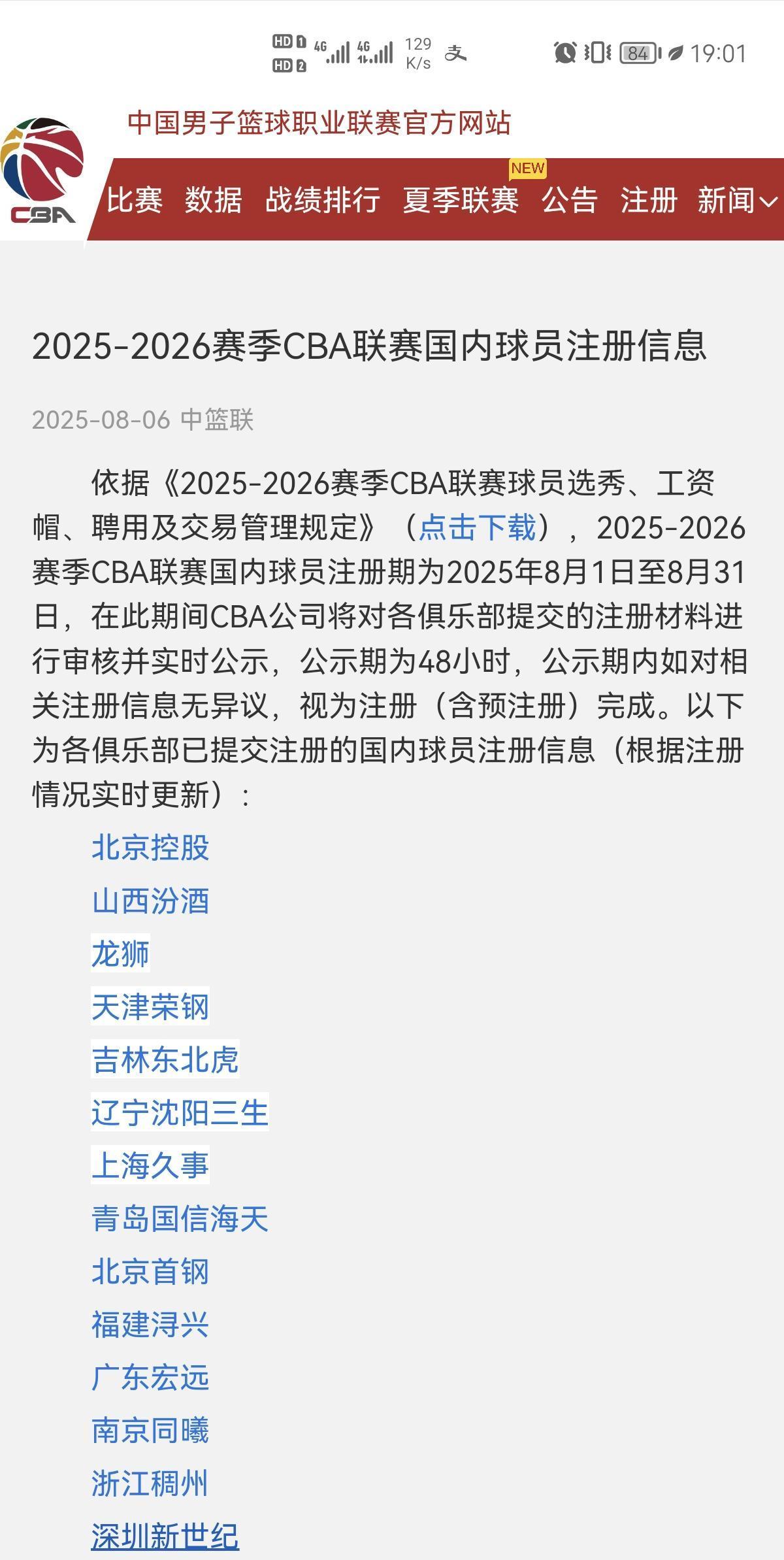This screenshot has width=784, height=1560.
Task: View 北京首钢 registration info
Action: tap(150, 1271)
